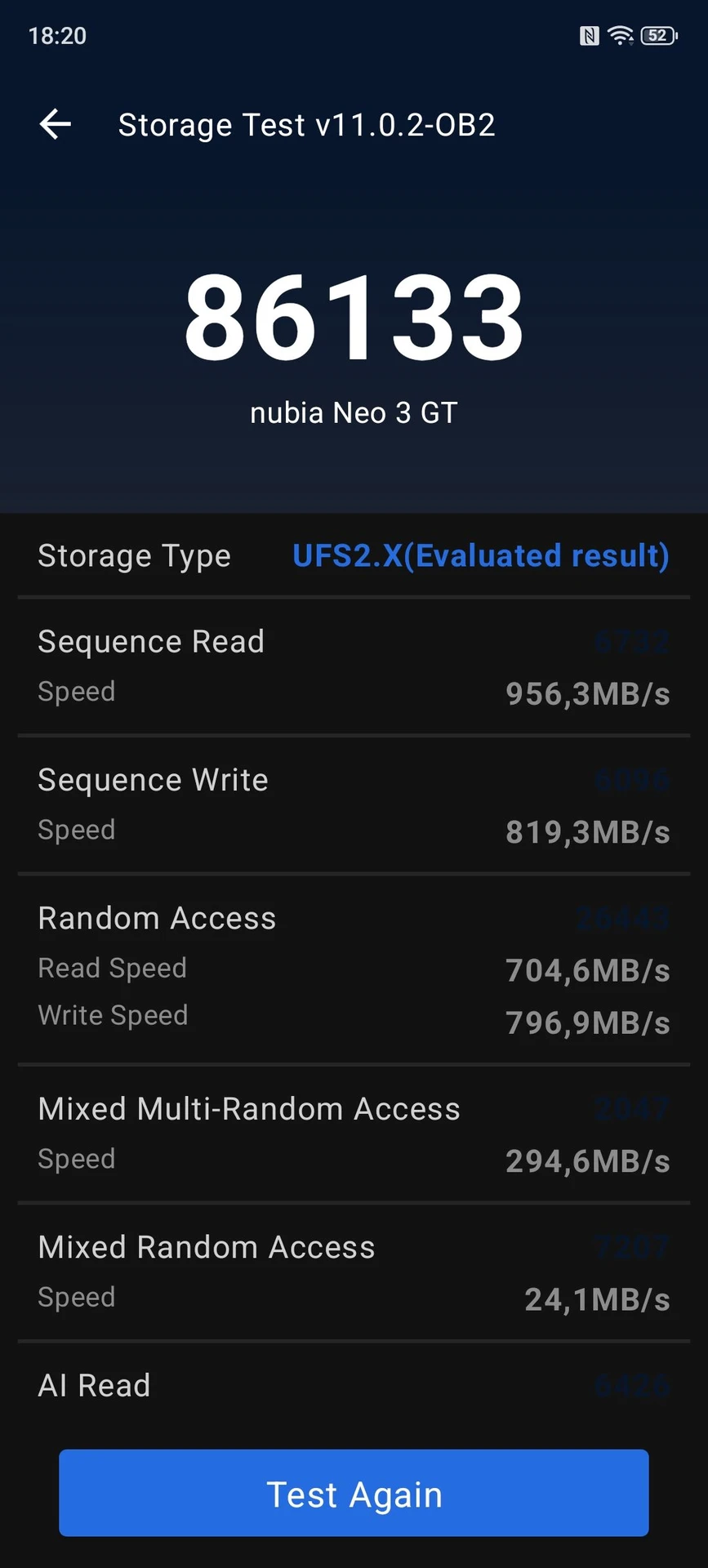The image size is (708, 1568).
Task: Tap the Test Again button
Action: pyautogui.click(x=354, y=1493)
